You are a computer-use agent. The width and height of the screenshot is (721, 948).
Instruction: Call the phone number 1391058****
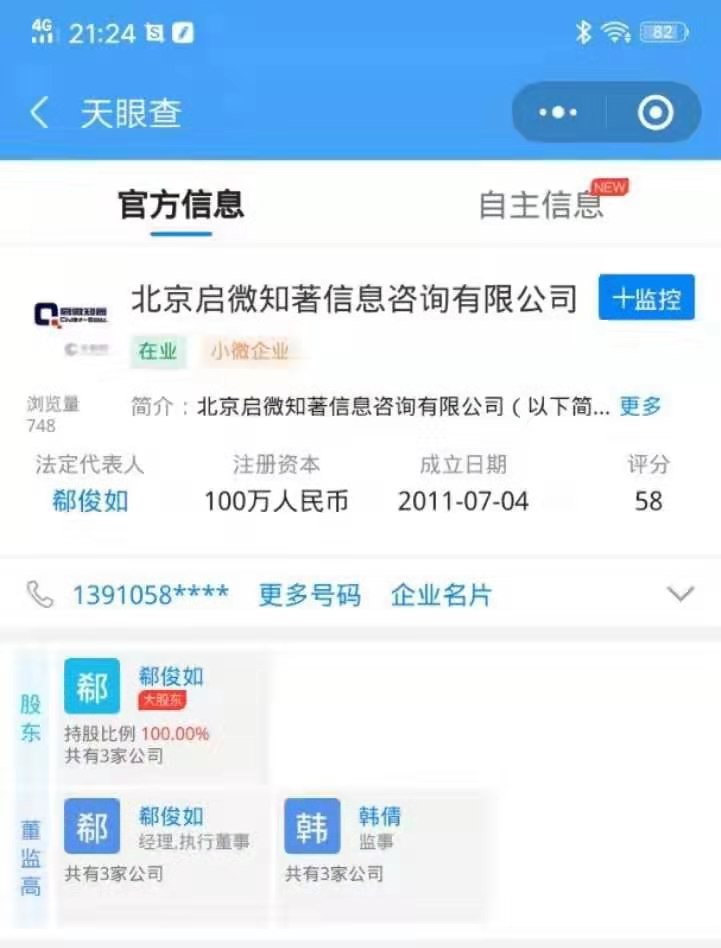150,595
